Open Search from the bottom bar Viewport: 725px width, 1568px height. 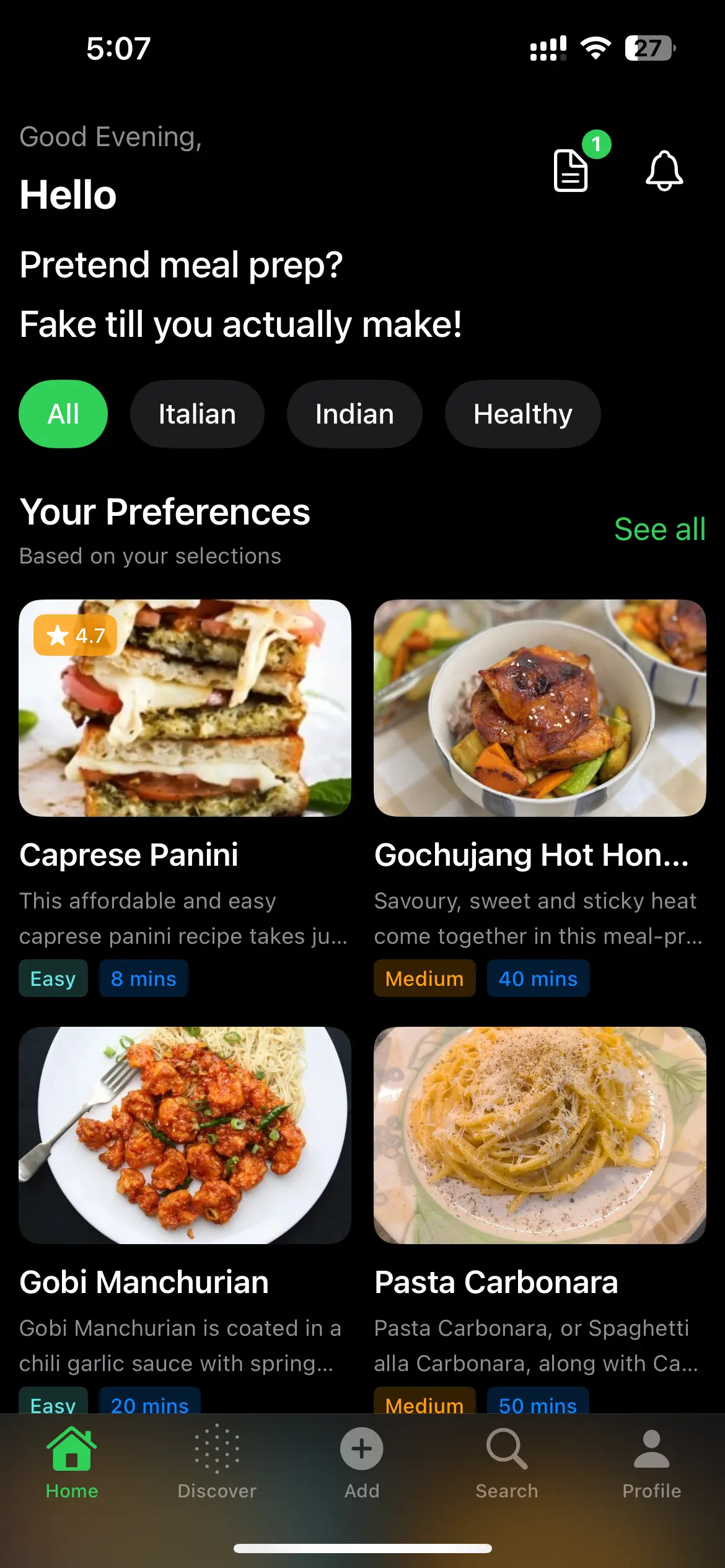(x=506, y=1461)
